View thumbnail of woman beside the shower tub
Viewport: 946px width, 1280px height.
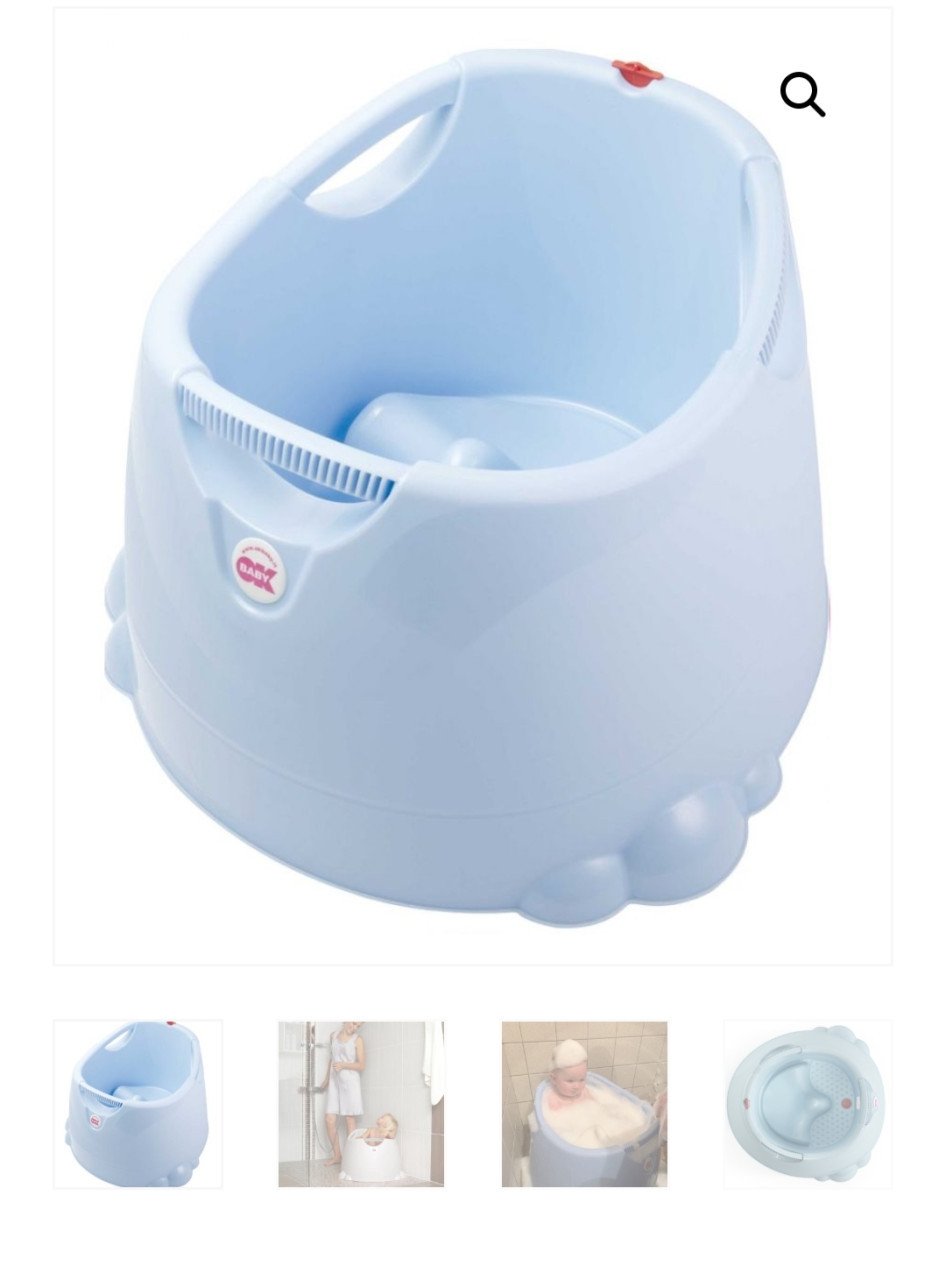(361, 1104)
